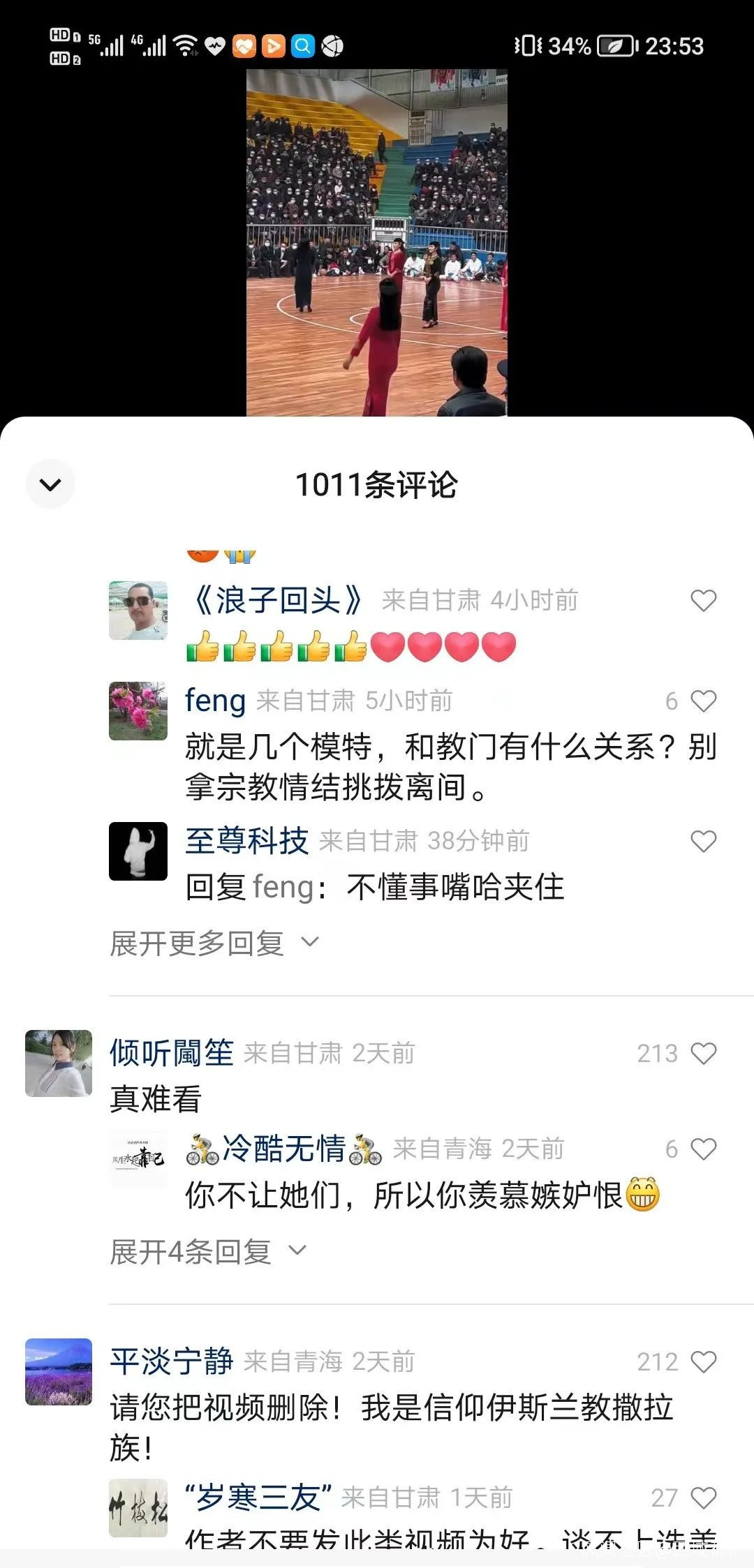754x1568 pixels.
Task: Open 倾听闖笙's profile avatar
Action: click(59, 1063)
